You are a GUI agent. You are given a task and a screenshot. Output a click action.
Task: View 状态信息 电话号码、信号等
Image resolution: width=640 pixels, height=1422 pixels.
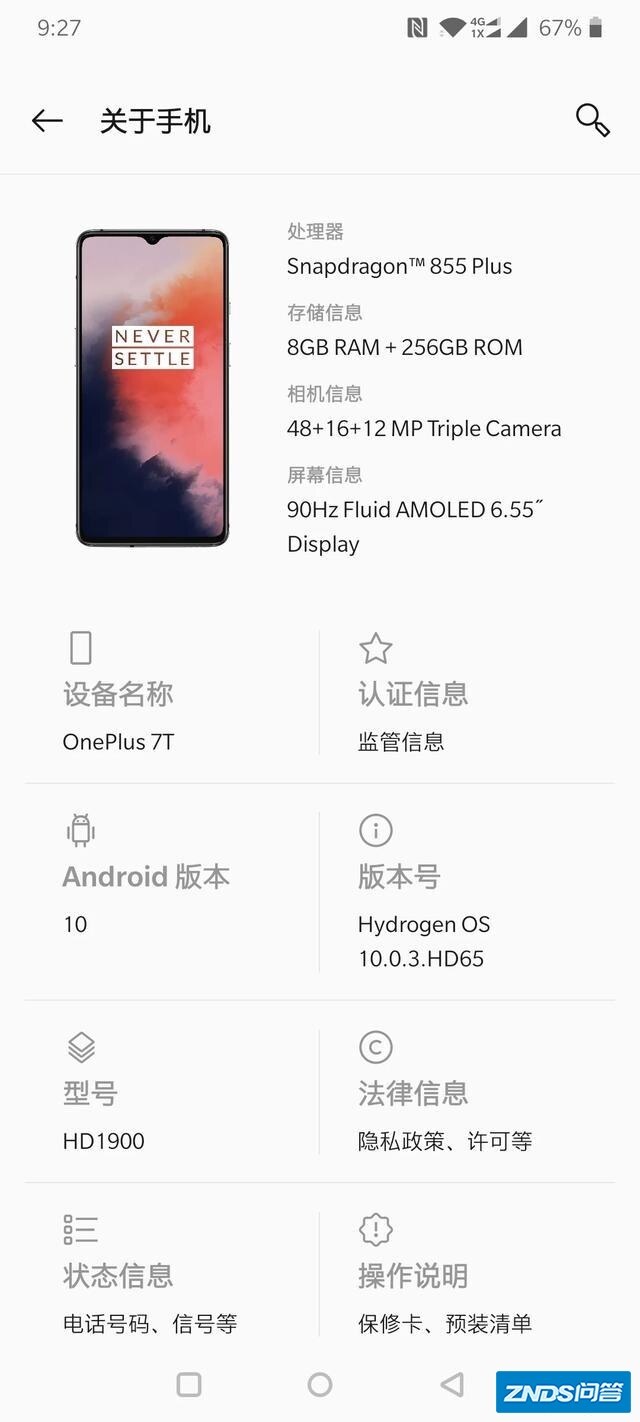coord(170,1276)
